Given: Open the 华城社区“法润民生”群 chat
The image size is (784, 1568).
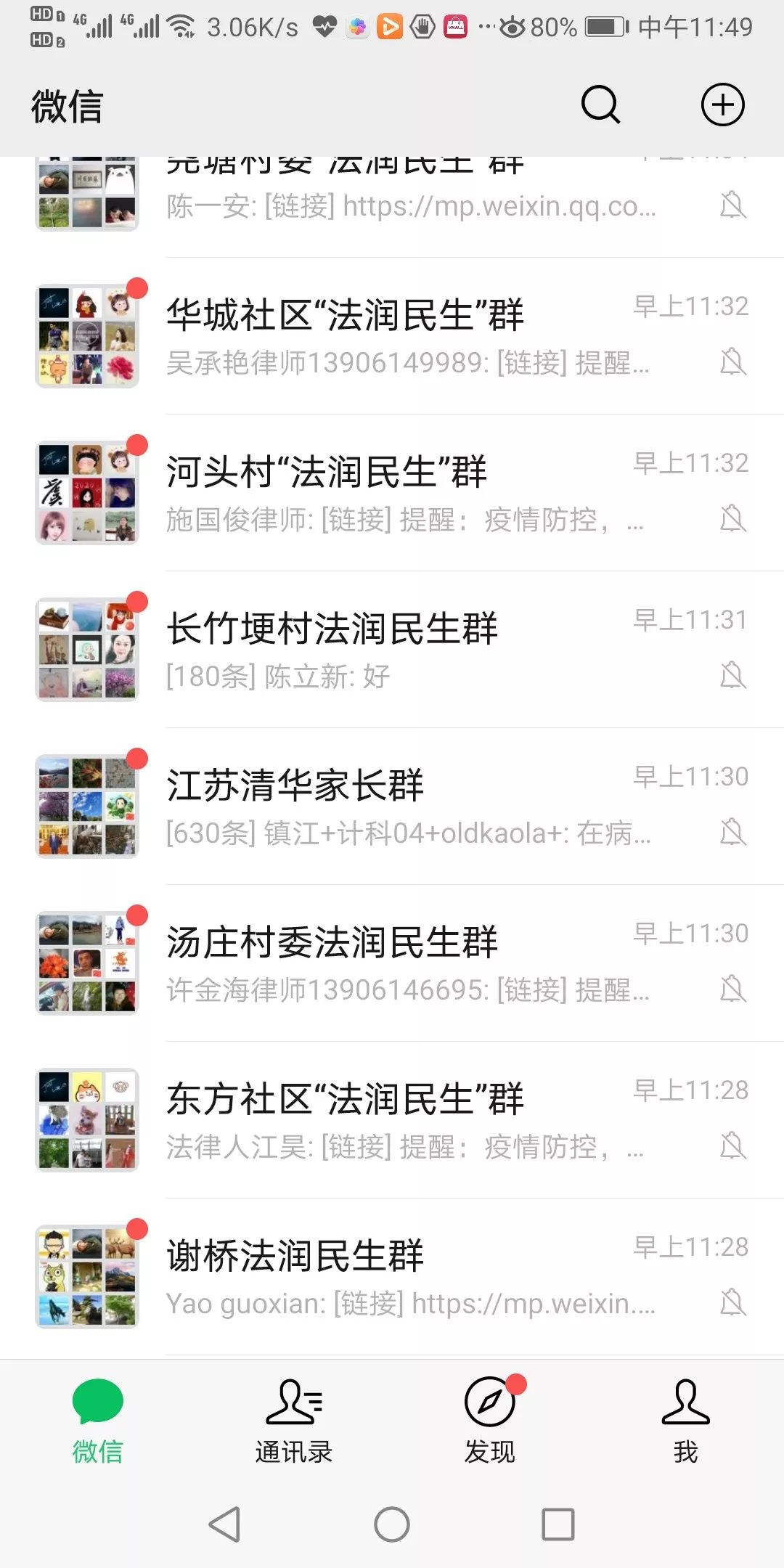Looking at the screenshot, I should pyautogui.click(x=392, y=336).
